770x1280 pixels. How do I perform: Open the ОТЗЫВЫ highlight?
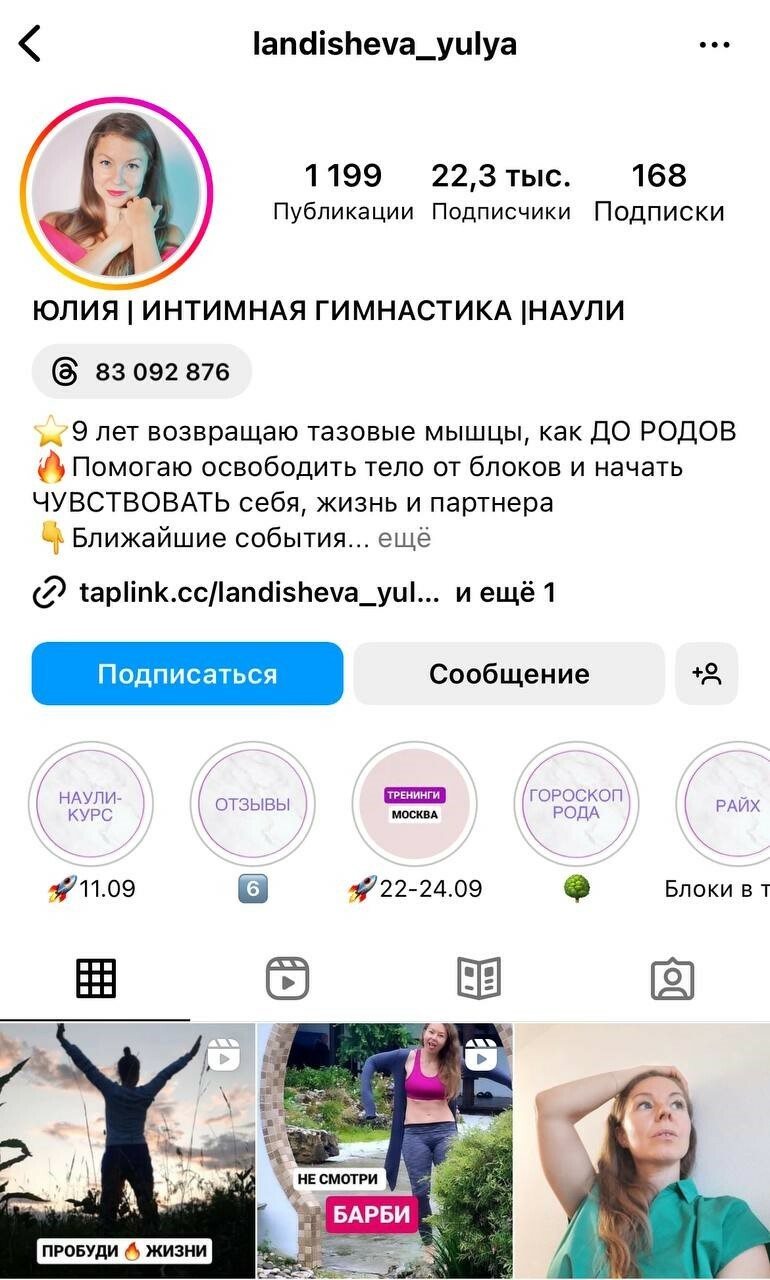(x=252, y=804)
